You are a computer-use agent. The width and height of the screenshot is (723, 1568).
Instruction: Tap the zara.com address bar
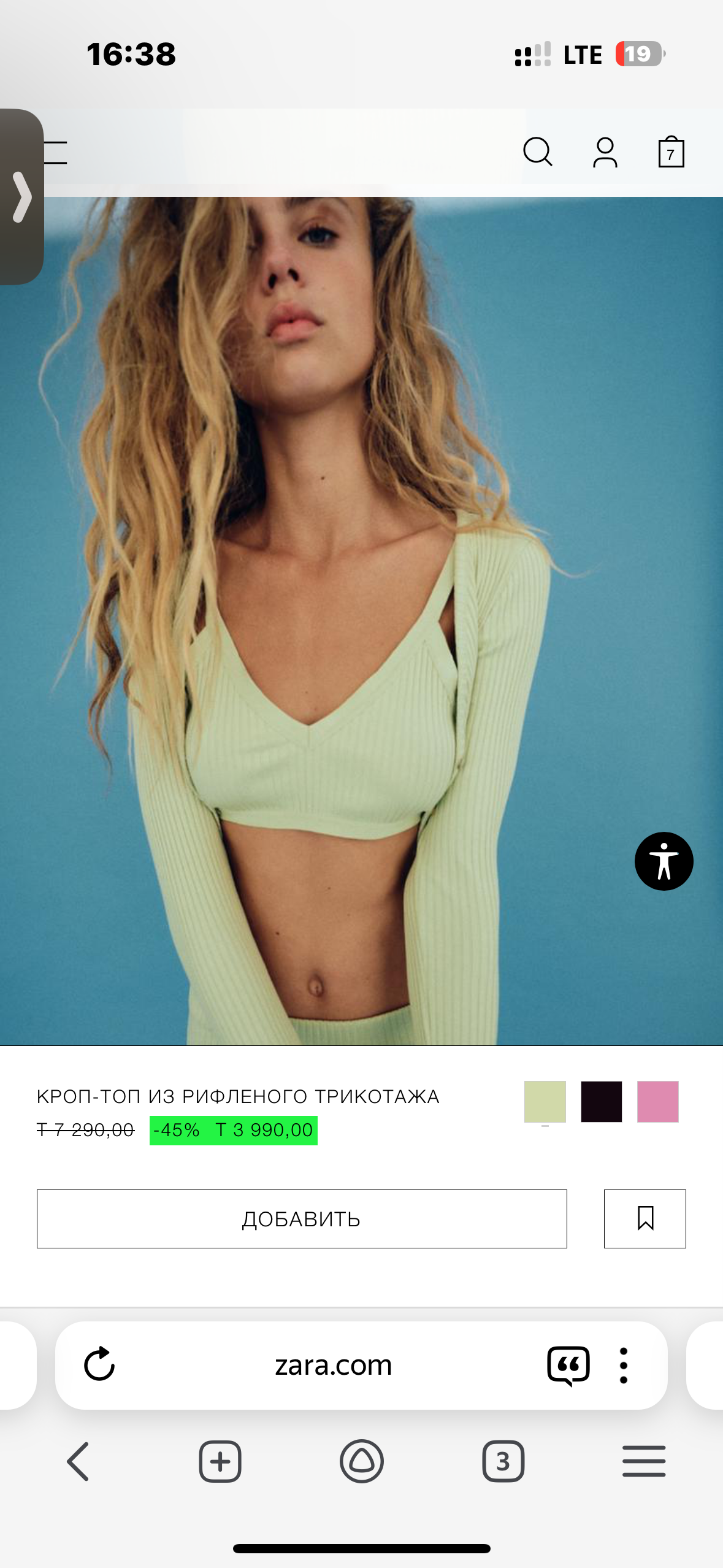pyautogui.click(x=333, y=1366)
